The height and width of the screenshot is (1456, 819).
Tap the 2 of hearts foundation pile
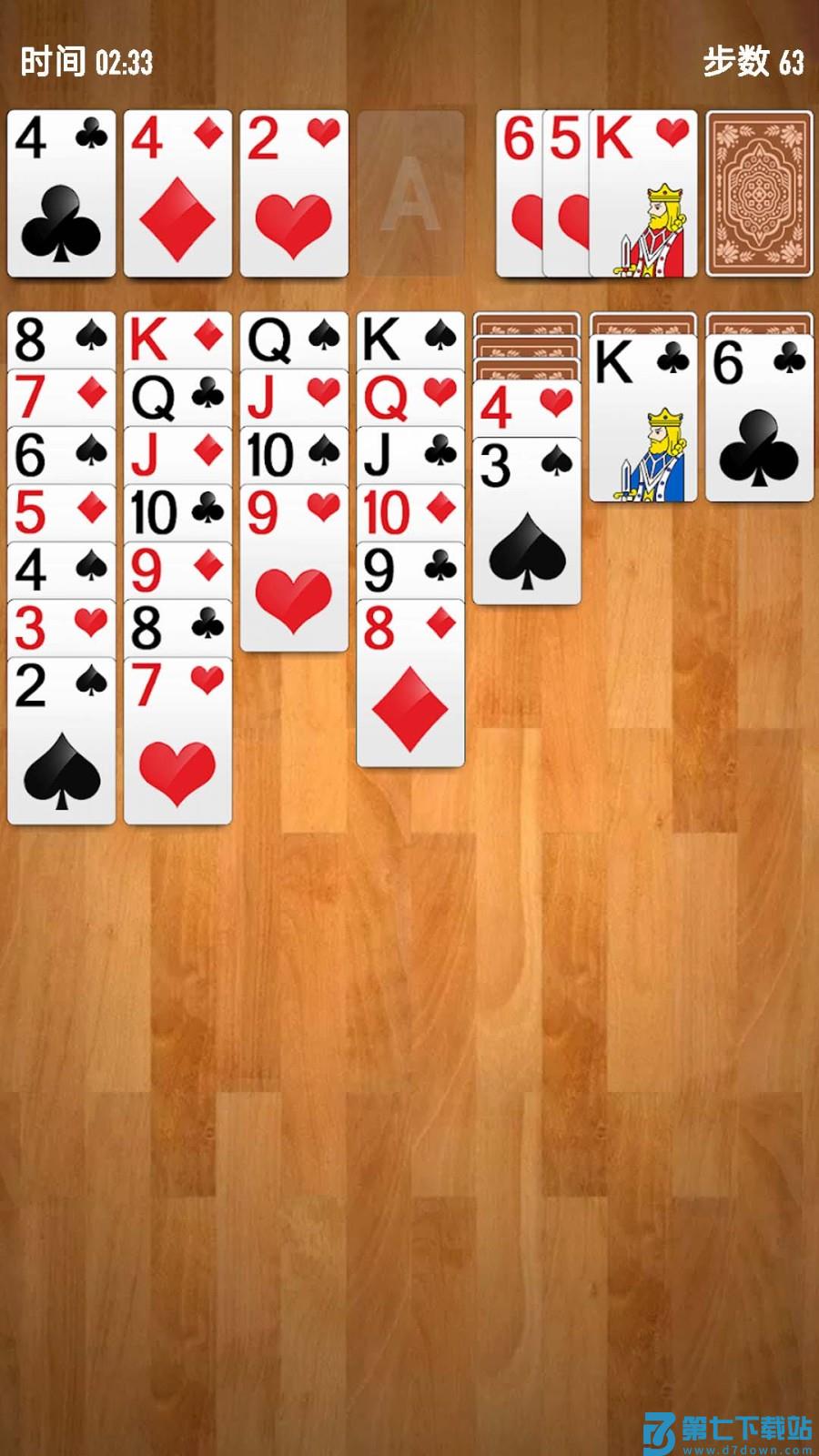pos(294,193)
